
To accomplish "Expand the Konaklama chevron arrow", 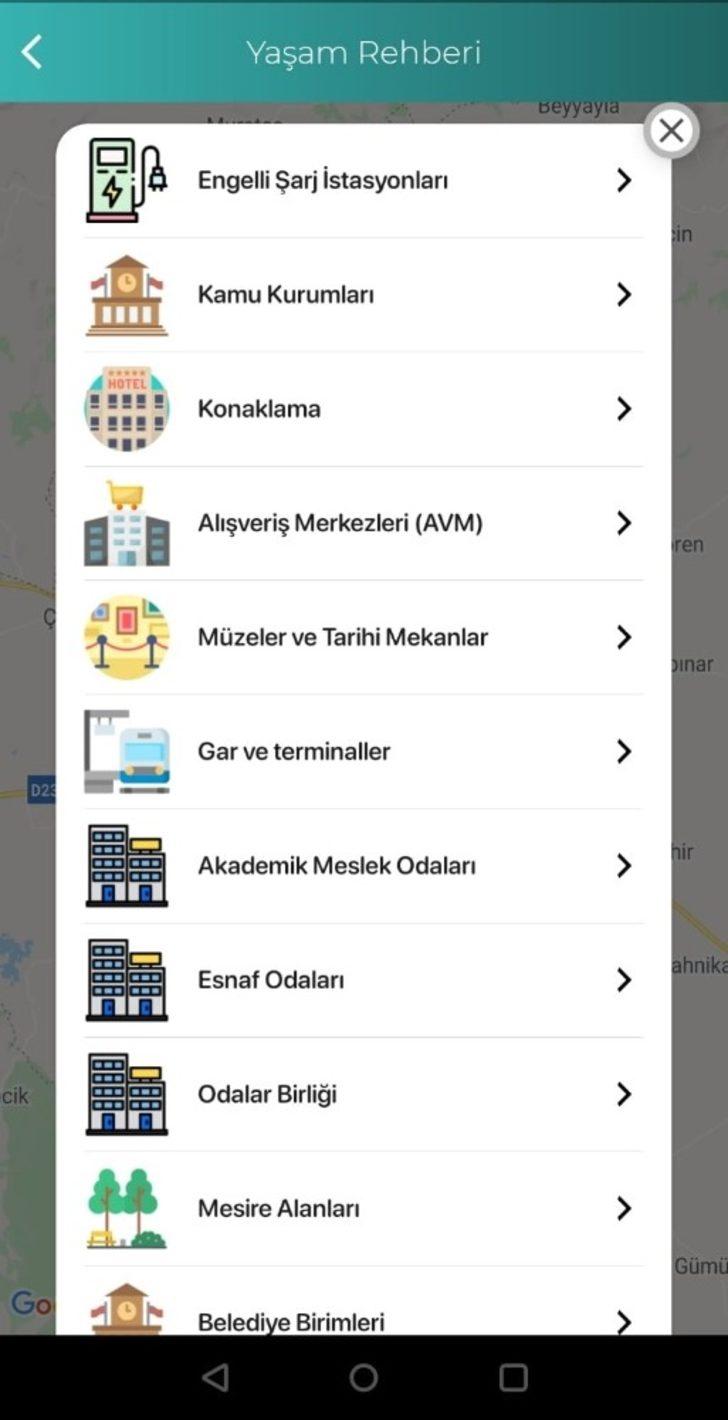I will (x=624, y=408).
